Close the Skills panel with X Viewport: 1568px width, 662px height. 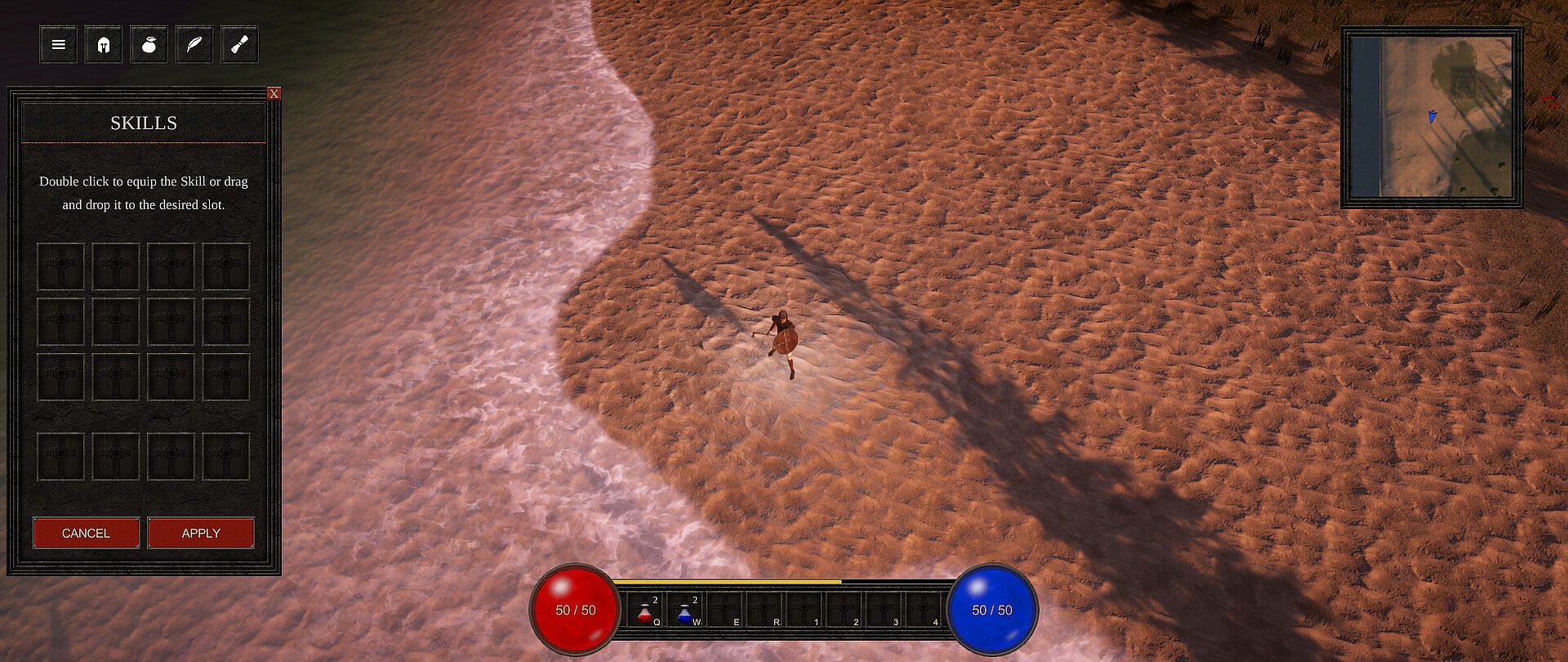(x=274, y=94)
